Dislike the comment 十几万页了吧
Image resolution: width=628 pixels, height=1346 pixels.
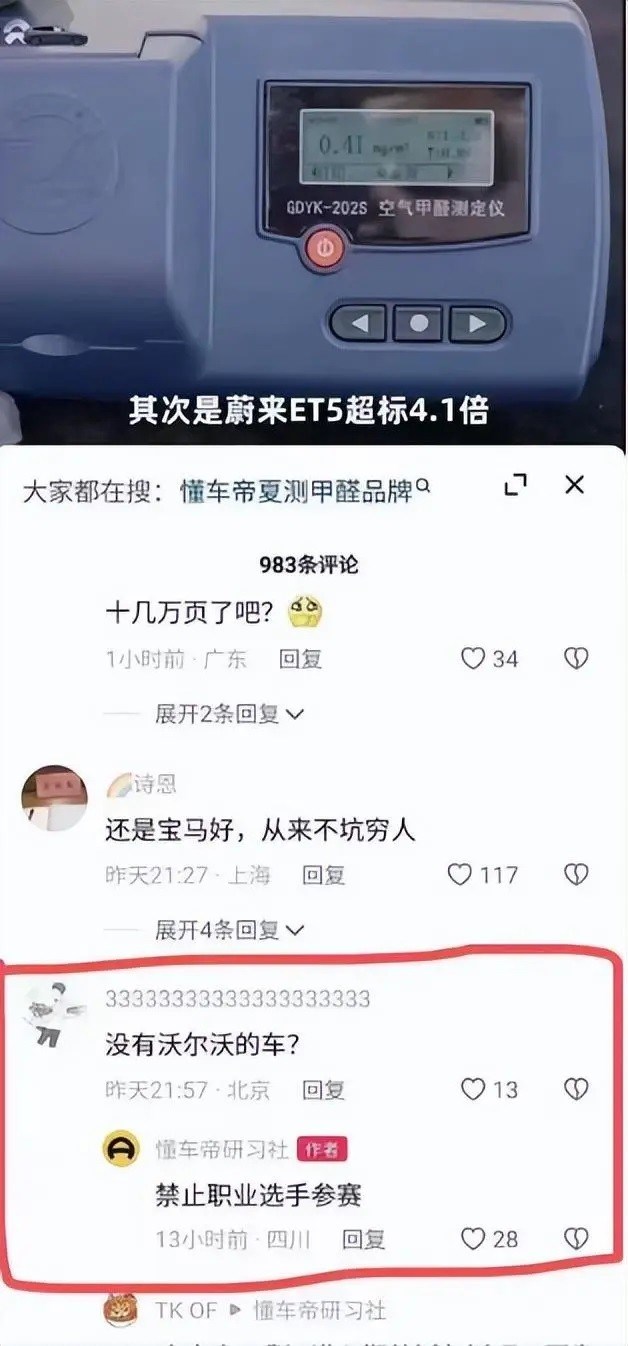576,658
